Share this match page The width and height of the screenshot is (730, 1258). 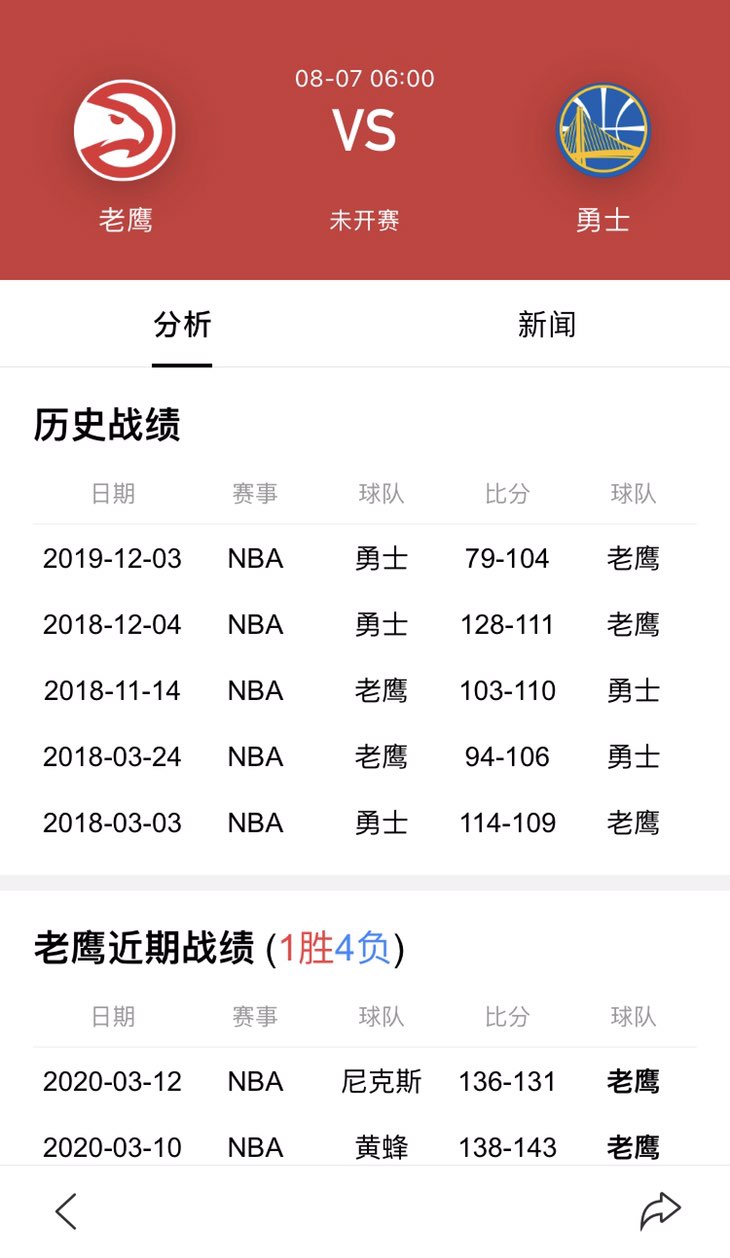point(660,1211)
